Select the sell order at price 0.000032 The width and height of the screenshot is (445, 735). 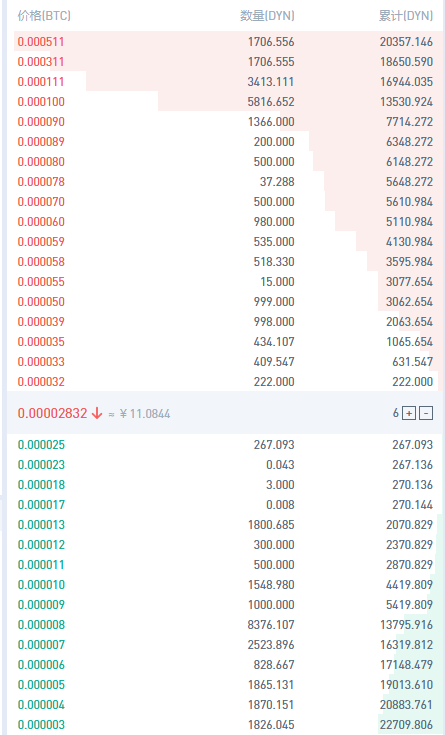tap(226, 382)
